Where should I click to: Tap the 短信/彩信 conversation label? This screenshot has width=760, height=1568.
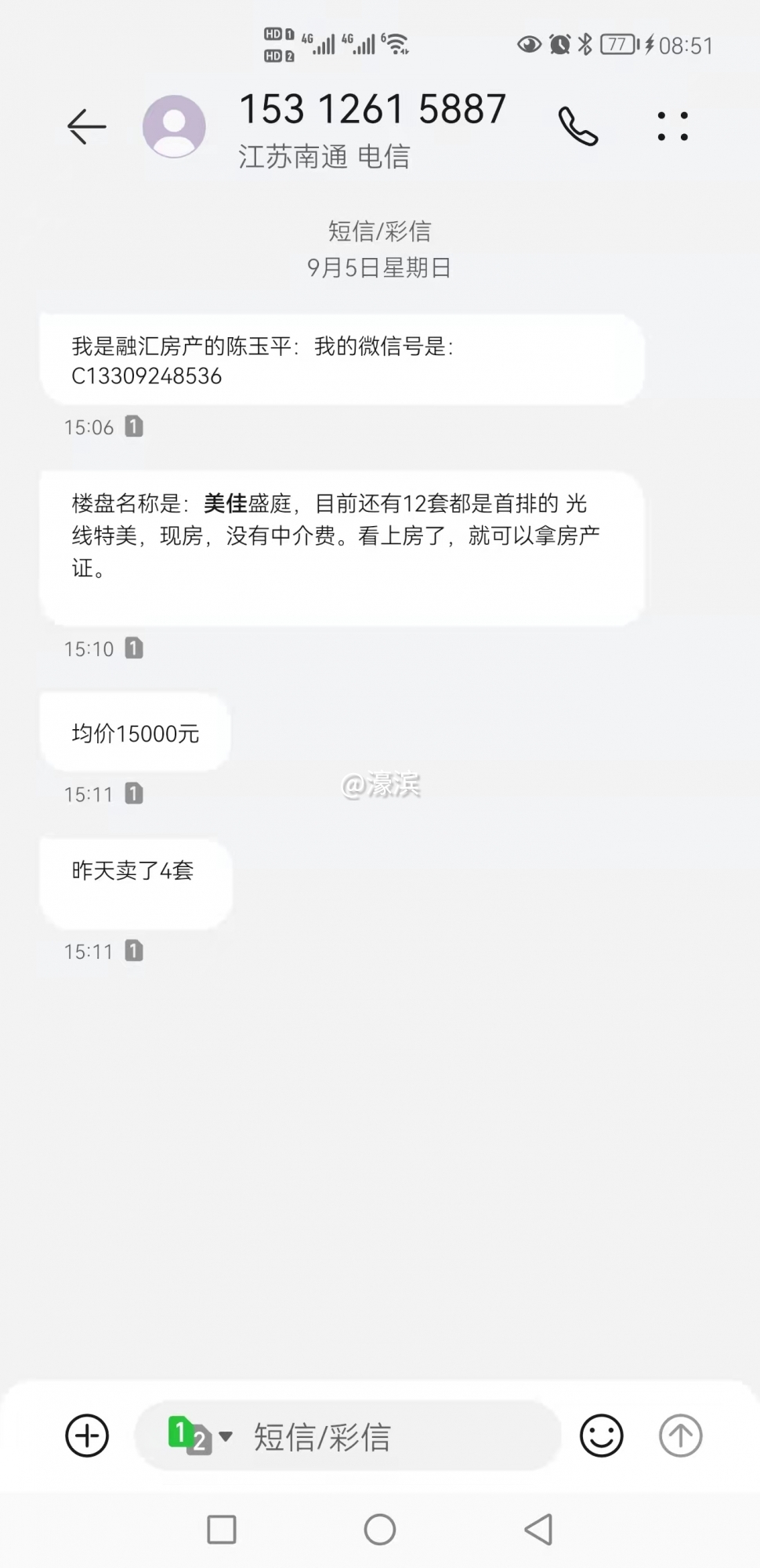(x=380, y=230)
